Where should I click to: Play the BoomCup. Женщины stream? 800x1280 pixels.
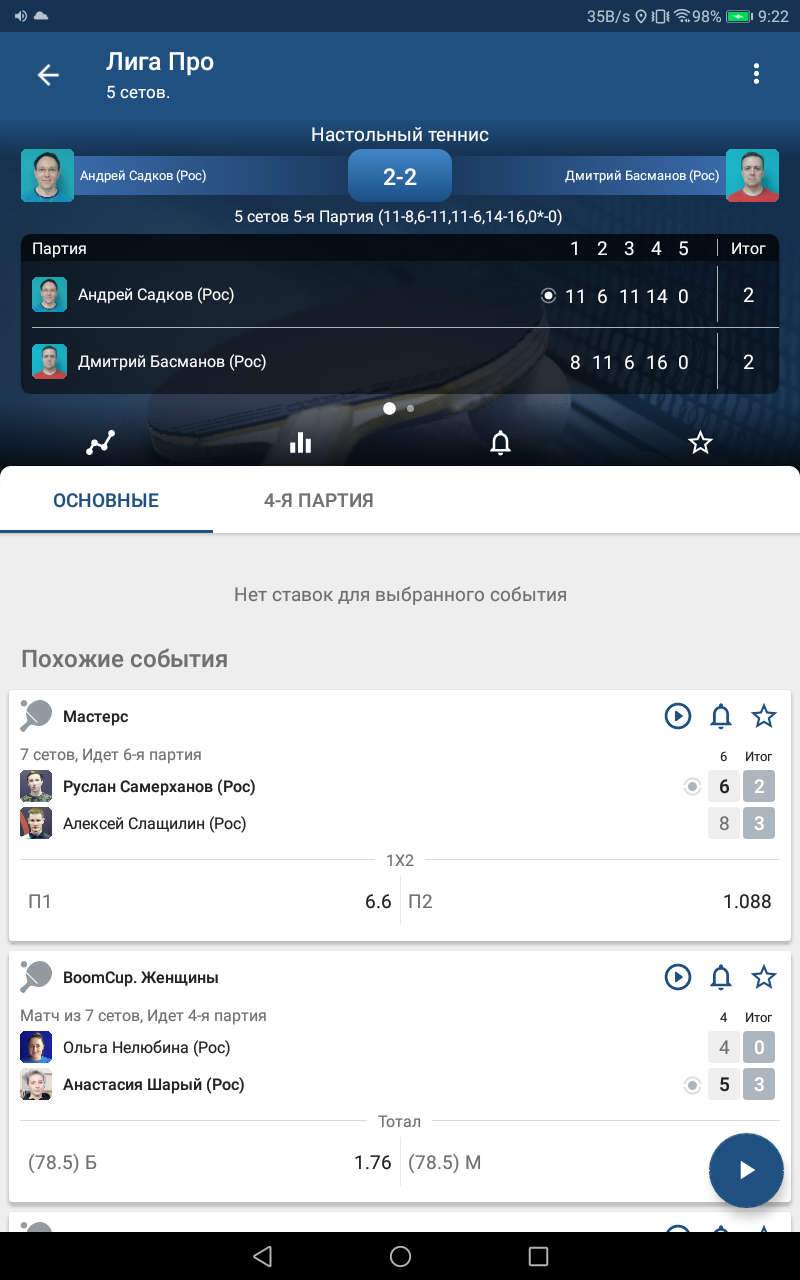tap(678, 977)
